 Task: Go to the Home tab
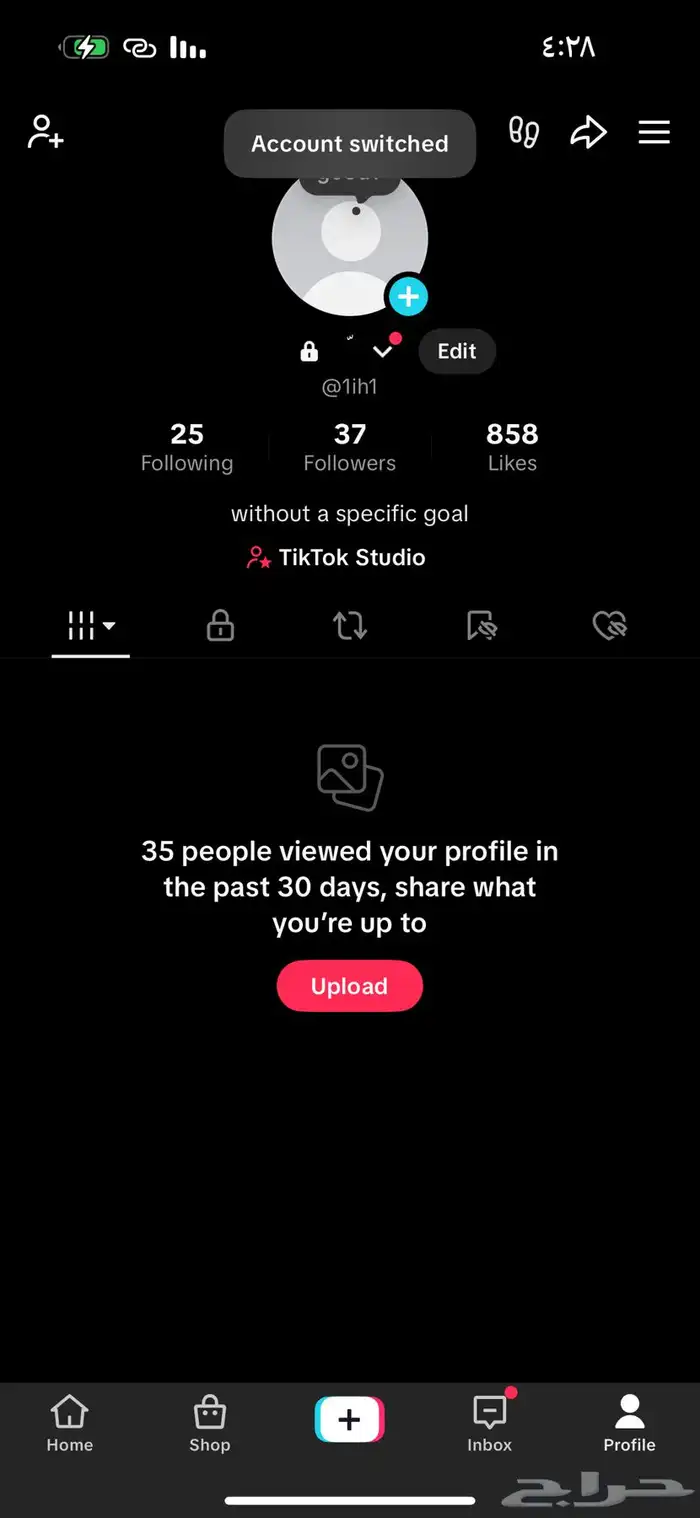(69, 1424)
